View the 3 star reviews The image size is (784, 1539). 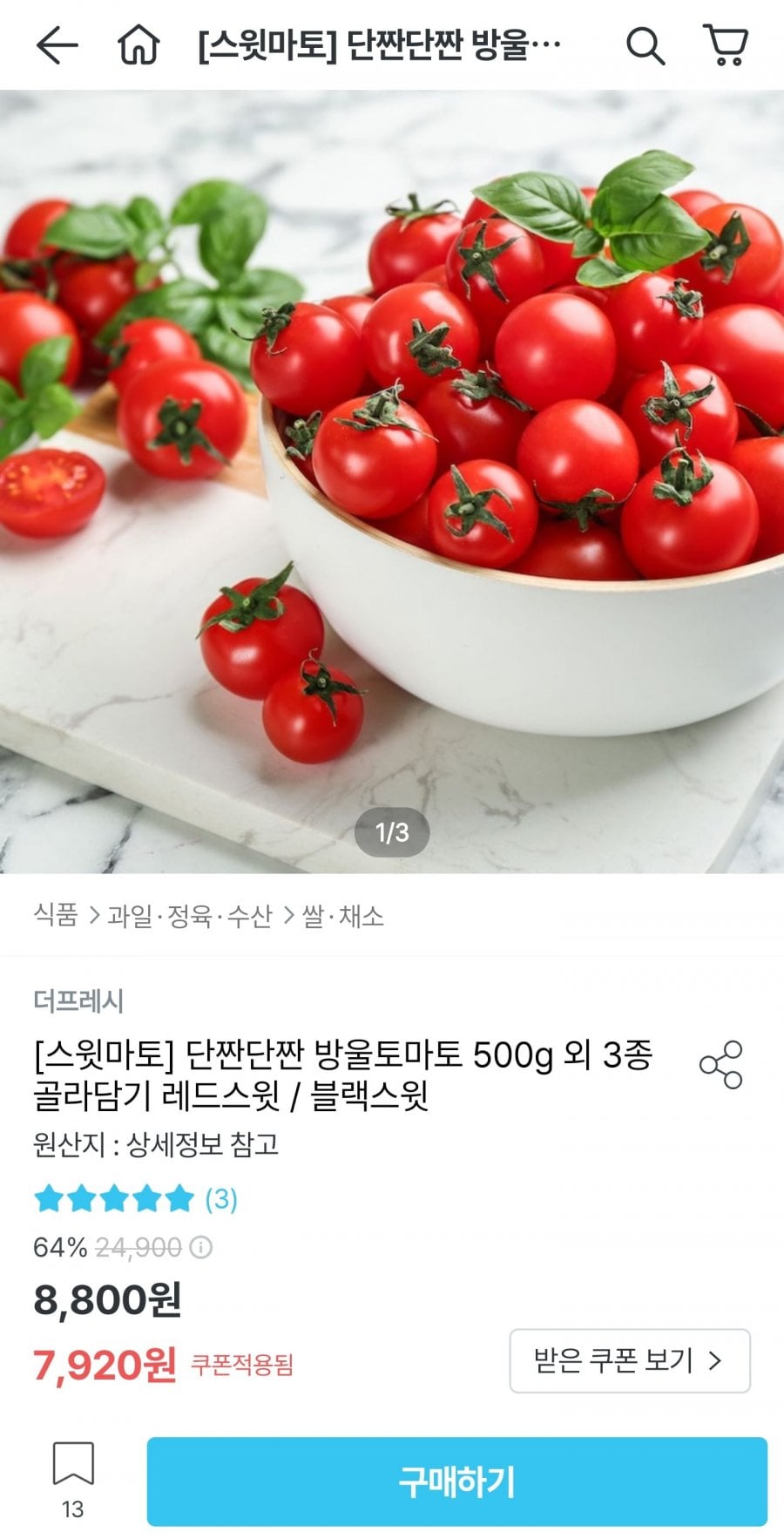(x=135, y=1199)
